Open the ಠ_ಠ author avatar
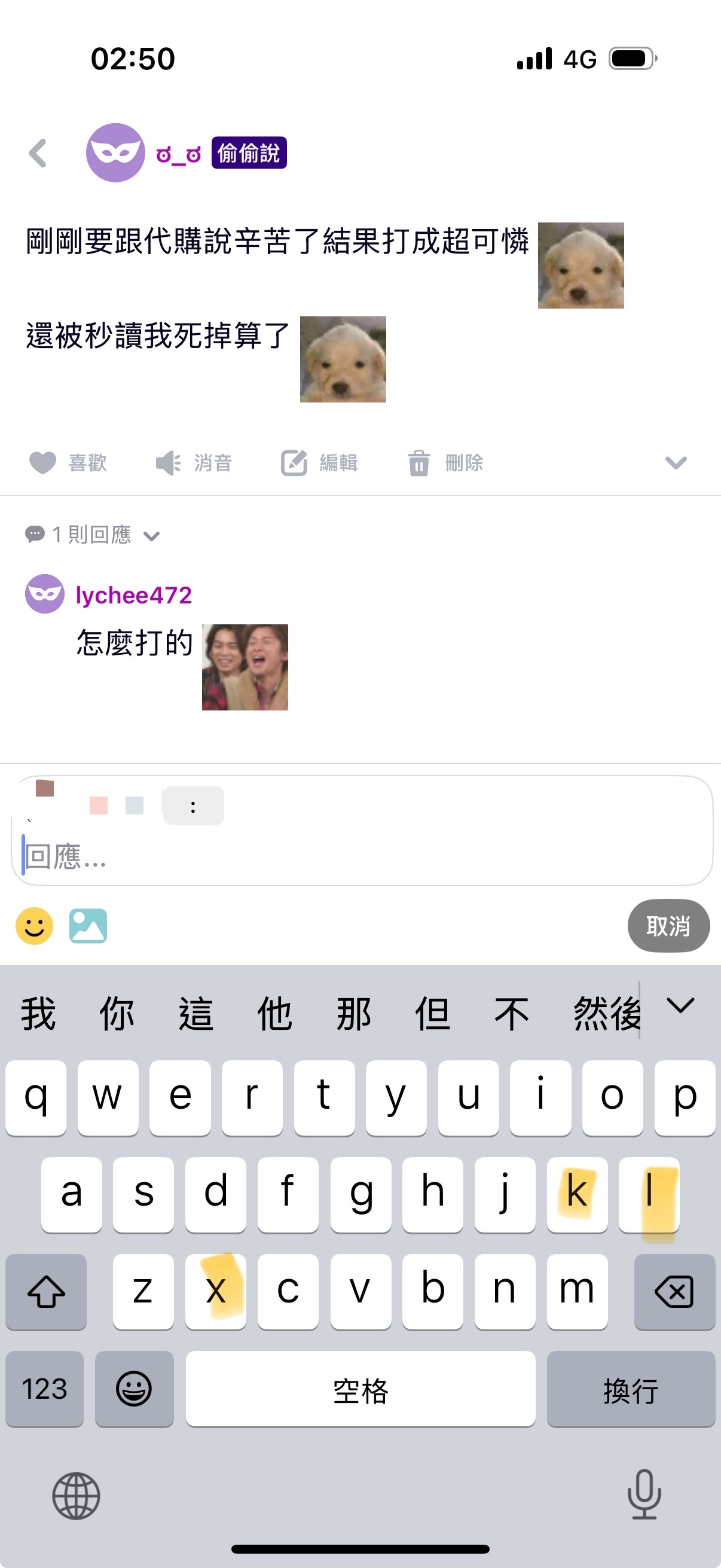 [115, 152]
